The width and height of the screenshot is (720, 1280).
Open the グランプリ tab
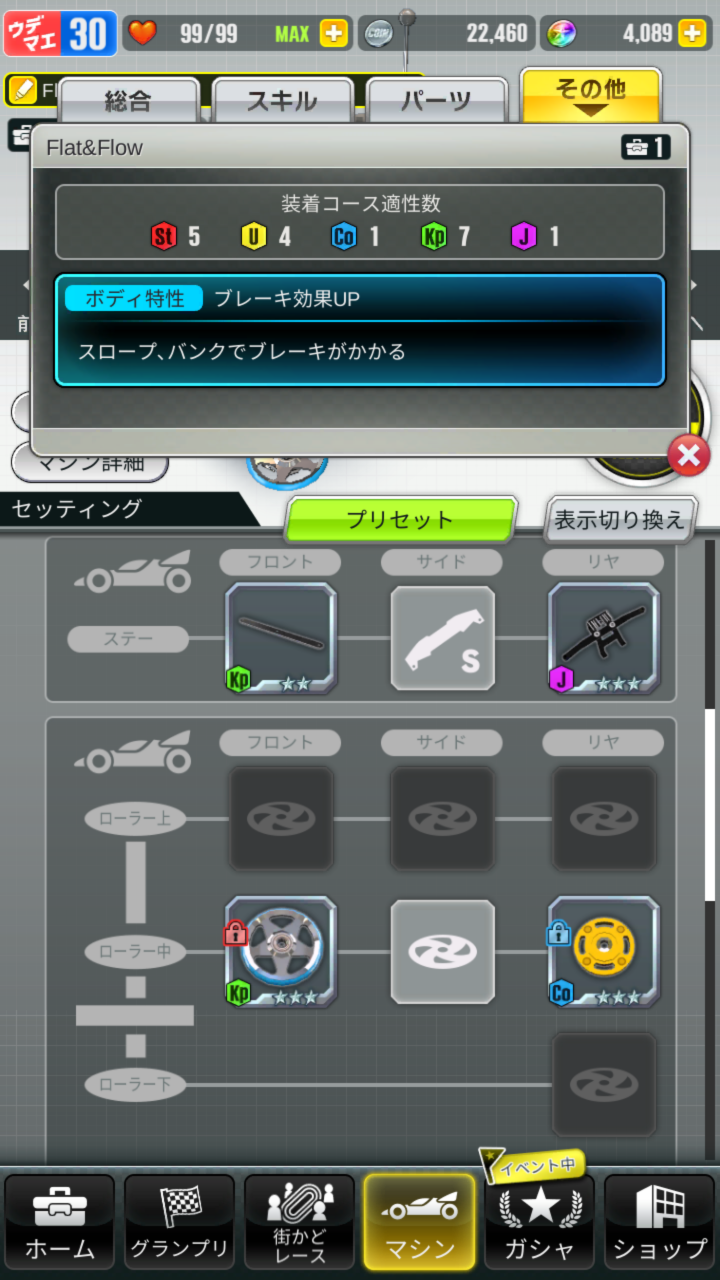[179, 1222]
